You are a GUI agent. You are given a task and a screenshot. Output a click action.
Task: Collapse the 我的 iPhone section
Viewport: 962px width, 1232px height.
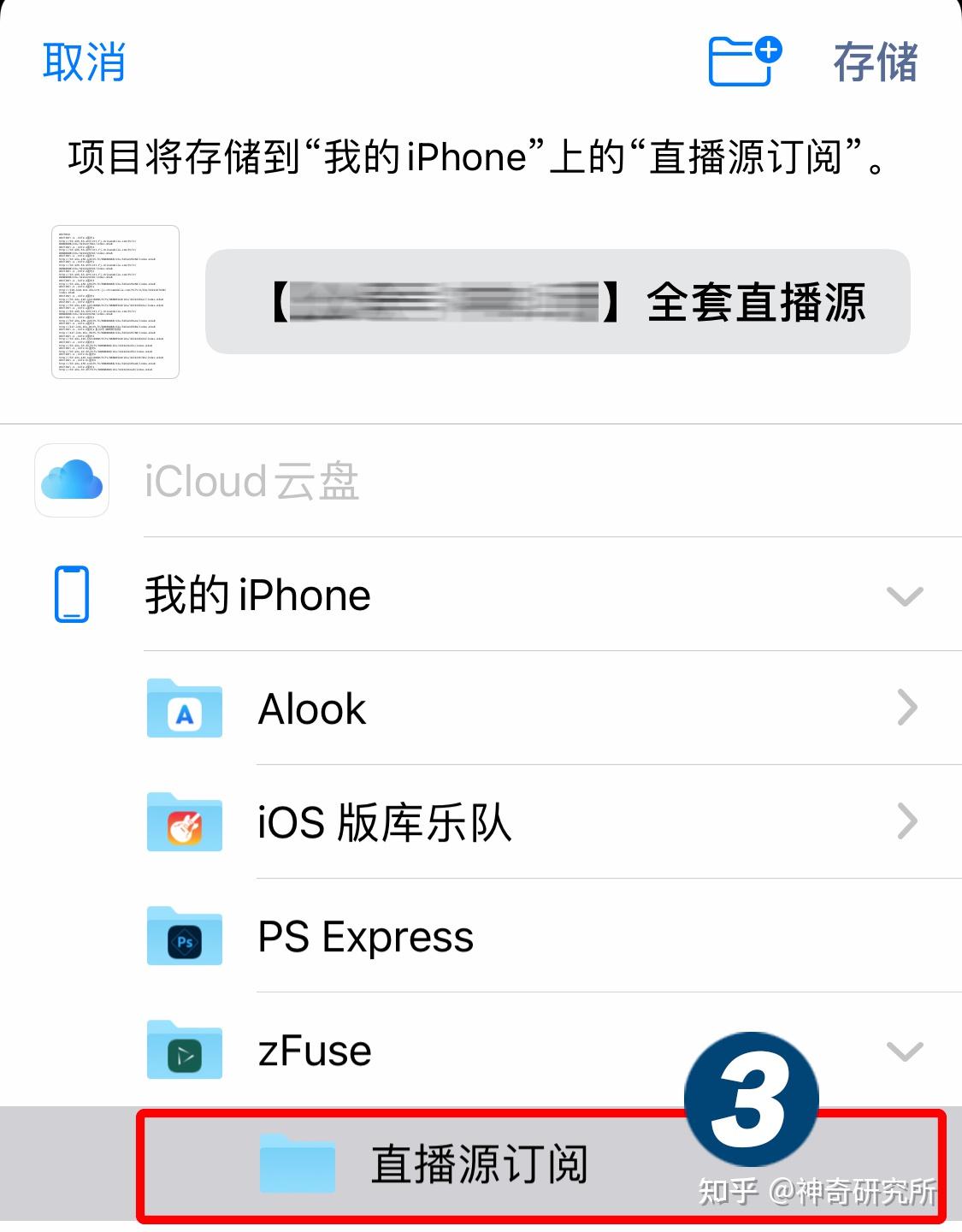coord(904,595)
